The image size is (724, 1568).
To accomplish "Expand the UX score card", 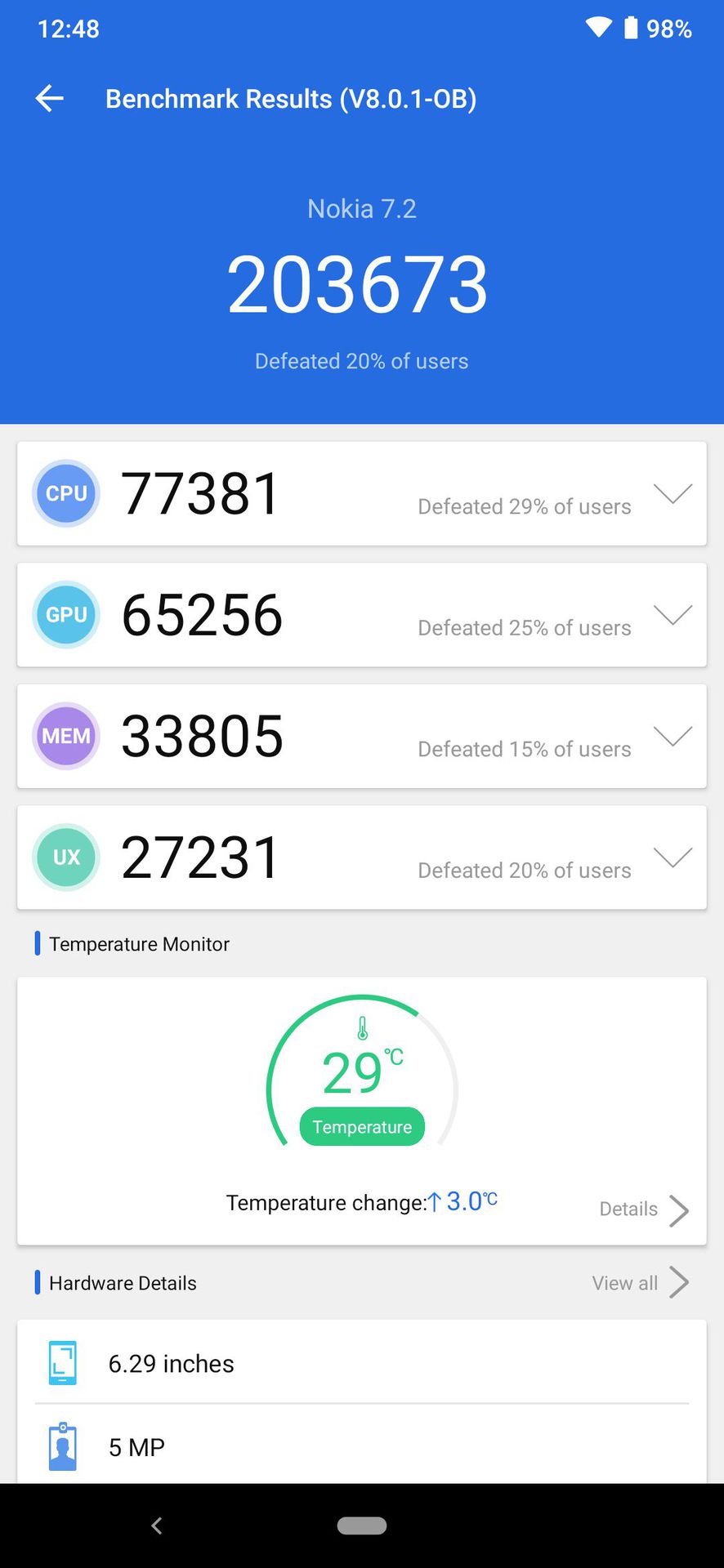I will [x=673, y=857].
